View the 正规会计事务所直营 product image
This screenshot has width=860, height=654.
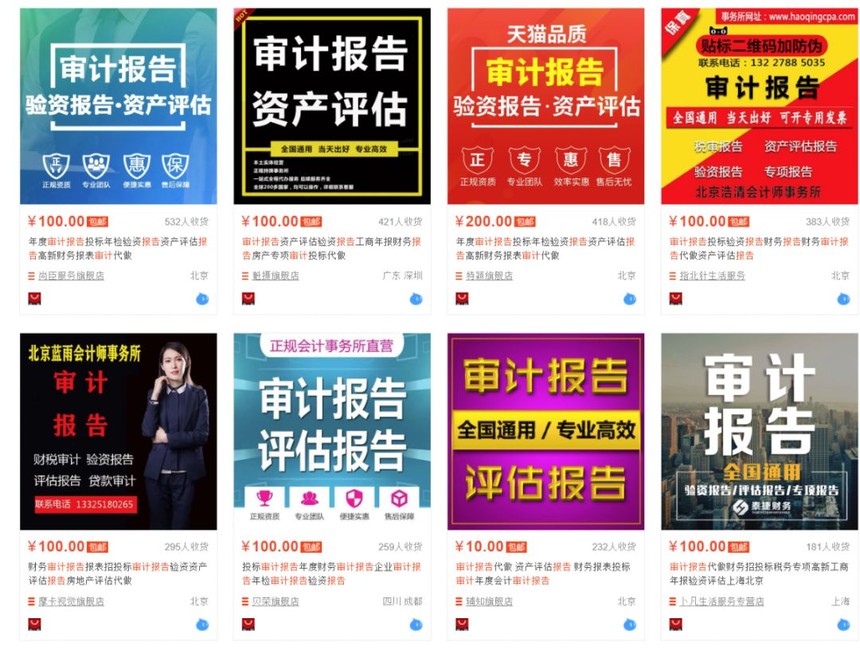coord(332,431)
